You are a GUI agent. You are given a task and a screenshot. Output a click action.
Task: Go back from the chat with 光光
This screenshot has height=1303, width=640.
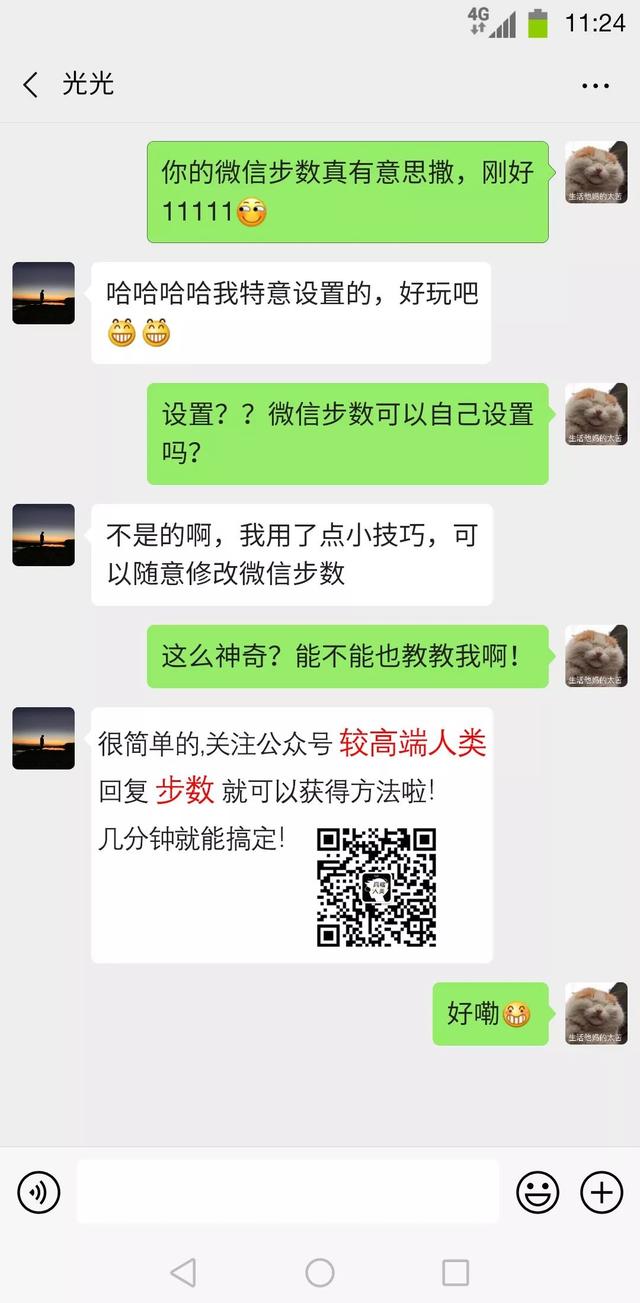click(31, 85)
